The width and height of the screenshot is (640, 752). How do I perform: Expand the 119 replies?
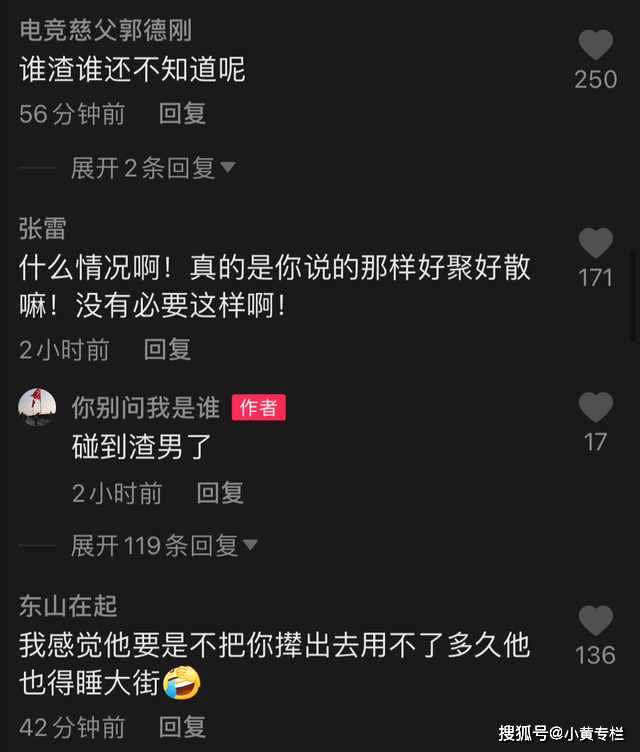(x=165, y=545)
